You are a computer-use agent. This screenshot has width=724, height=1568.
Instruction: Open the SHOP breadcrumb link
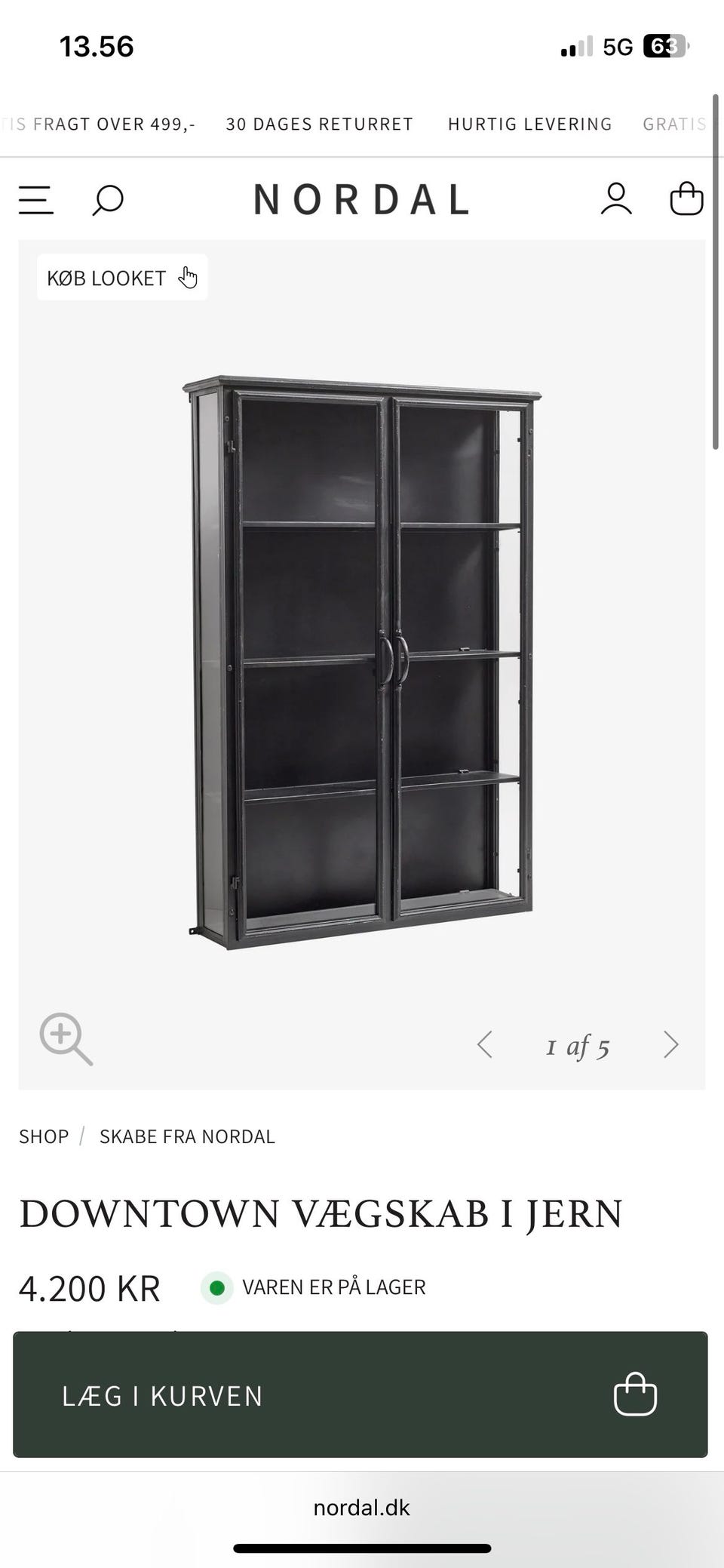click(x=44, y=1136)
